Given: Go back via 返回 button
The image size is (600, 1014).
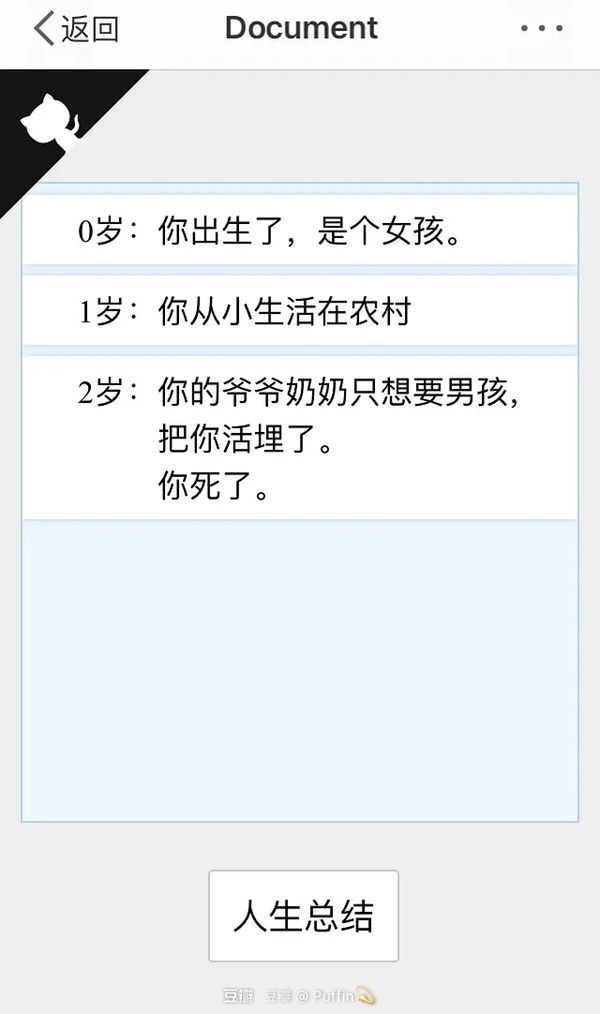Looking at the screenshot, I should (76, 29).
